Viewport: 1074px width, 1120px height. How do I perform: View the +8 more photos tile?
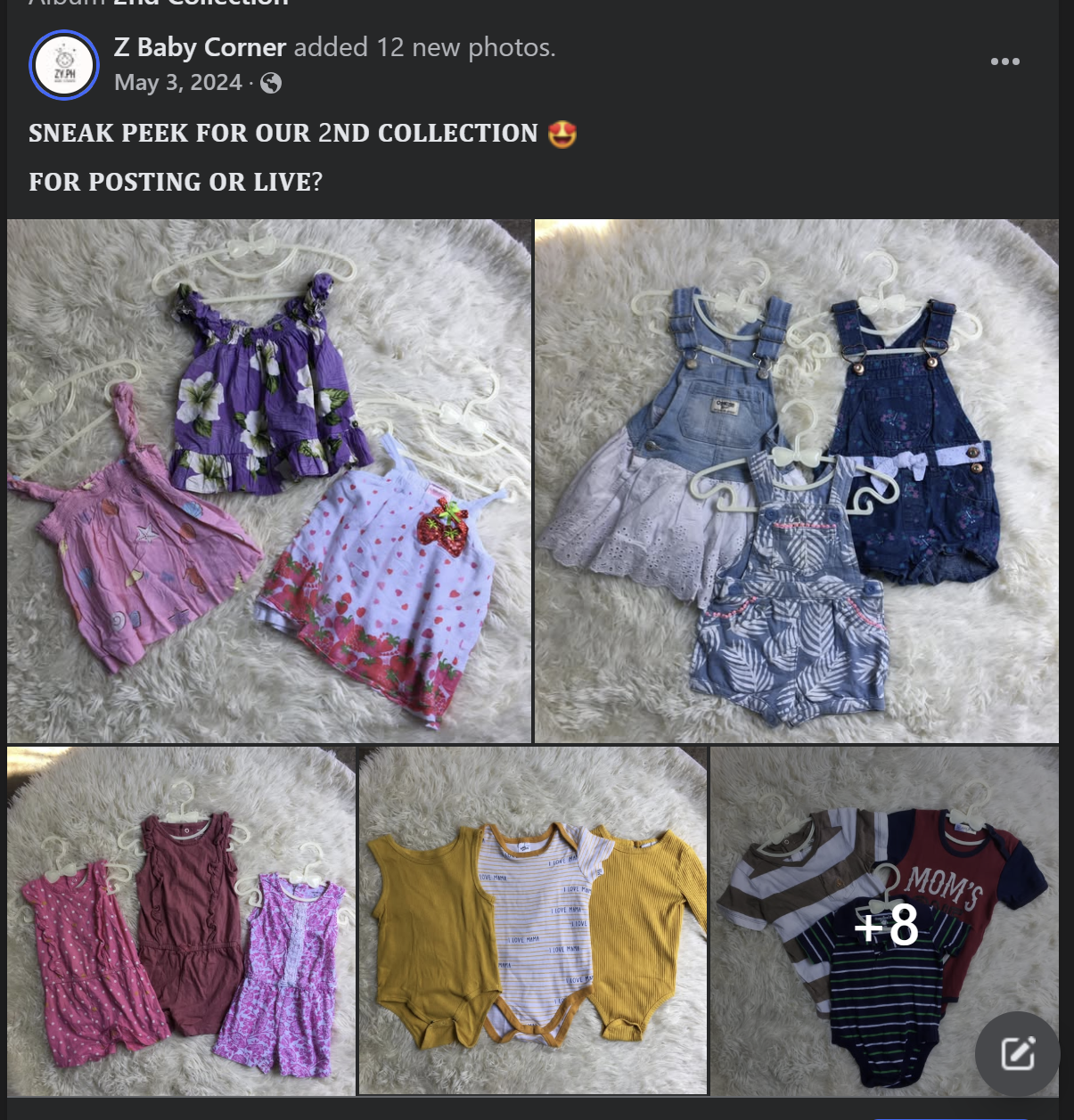pyautogui.click(x=884, y=921)
